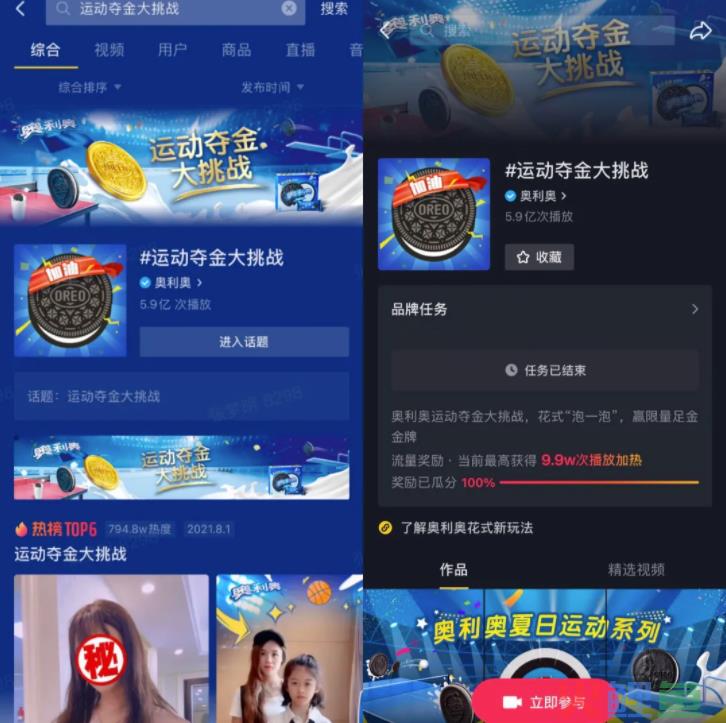Expand the 综合排序 dropdown
Image resolution: width=726 pixels, height=723 pixels.
(x=90, y=88)
